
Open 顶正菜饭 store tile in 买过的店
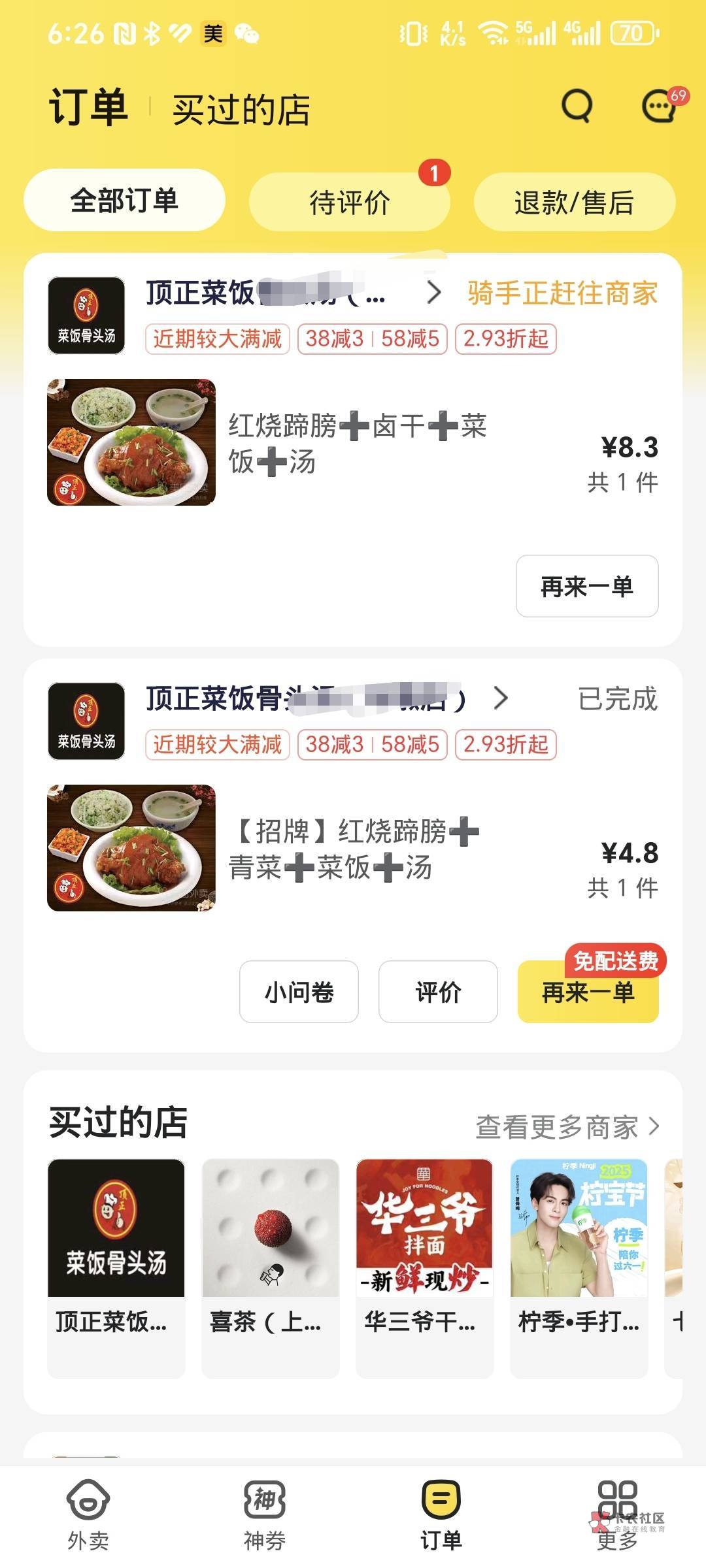click(116, 1267)
